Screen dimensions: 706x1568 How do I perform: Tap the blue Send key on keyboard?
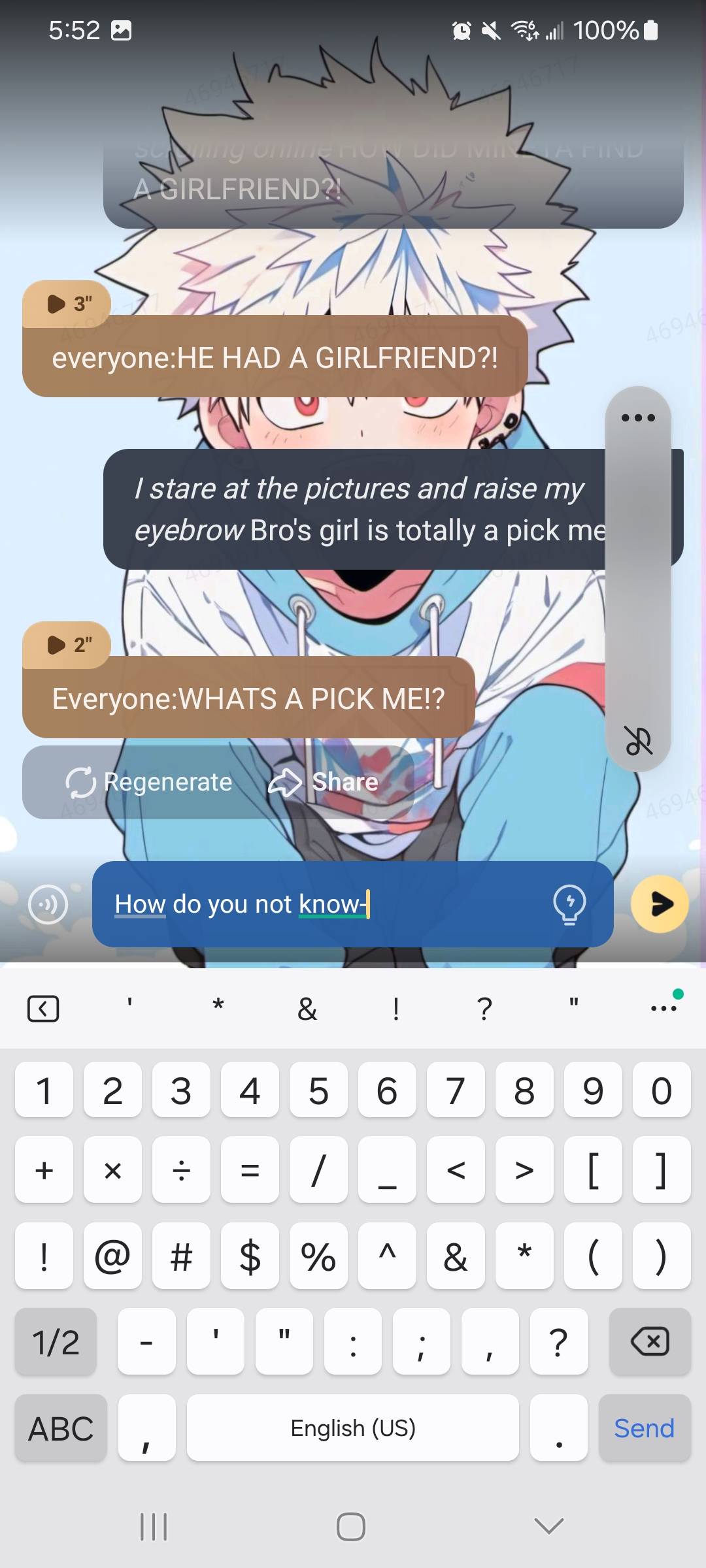pos(644,1428)
